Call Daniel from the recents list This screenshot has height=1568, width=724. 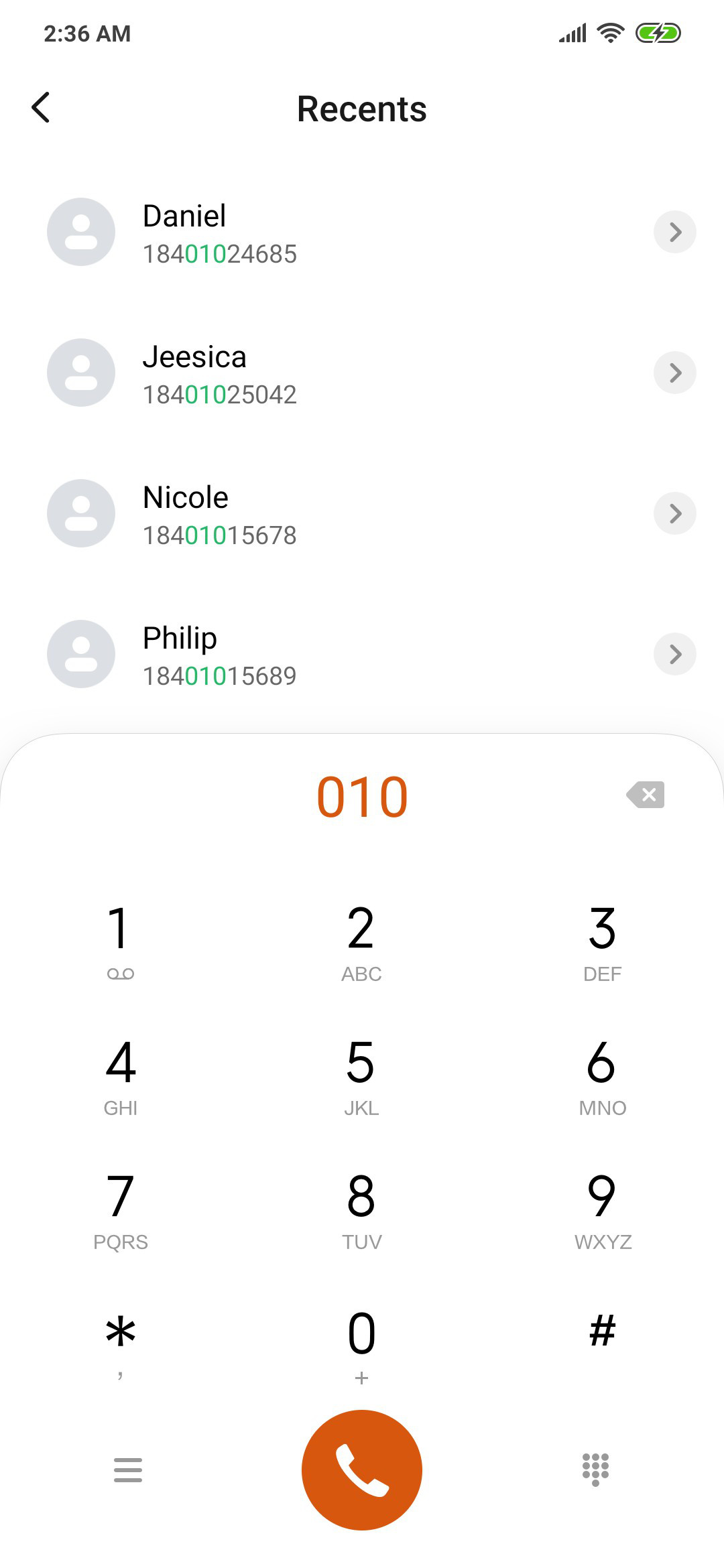[362, 233]
